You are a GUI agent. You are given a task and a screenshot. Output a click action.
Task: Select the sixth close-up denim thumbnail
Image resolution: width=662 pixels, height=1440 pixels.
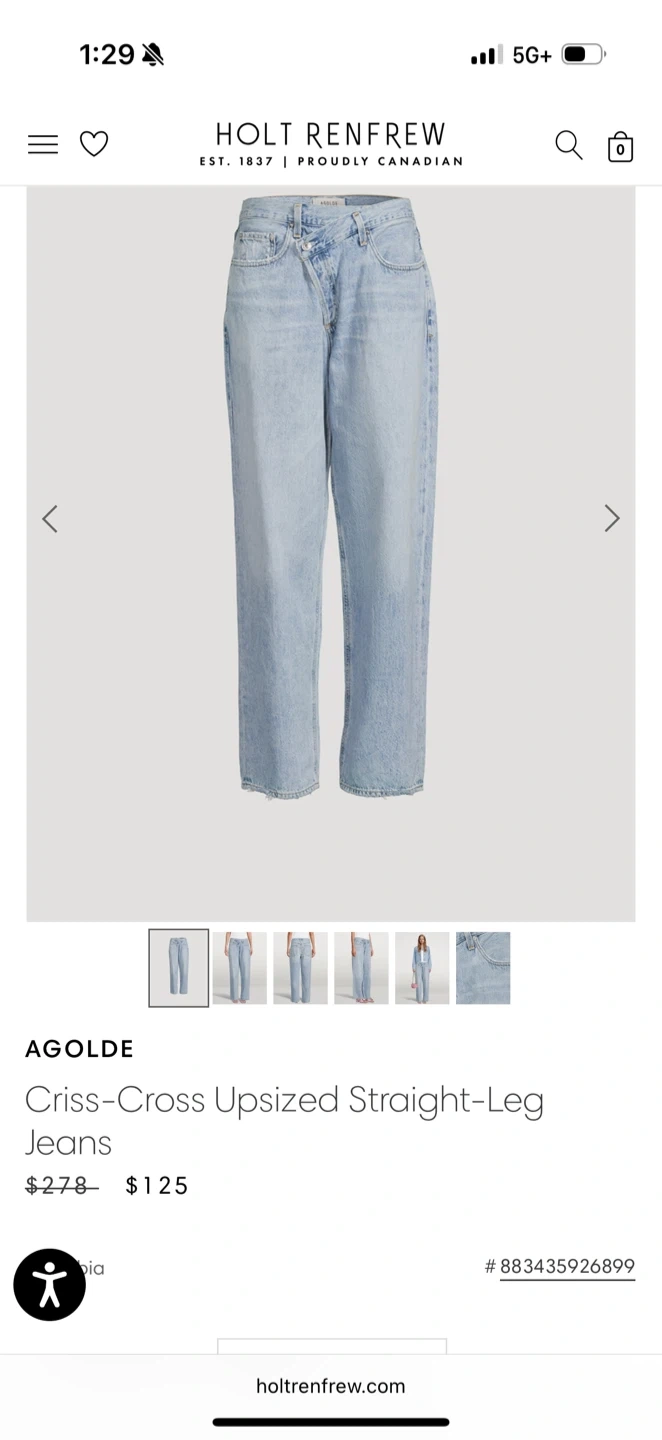pos(483,968)
